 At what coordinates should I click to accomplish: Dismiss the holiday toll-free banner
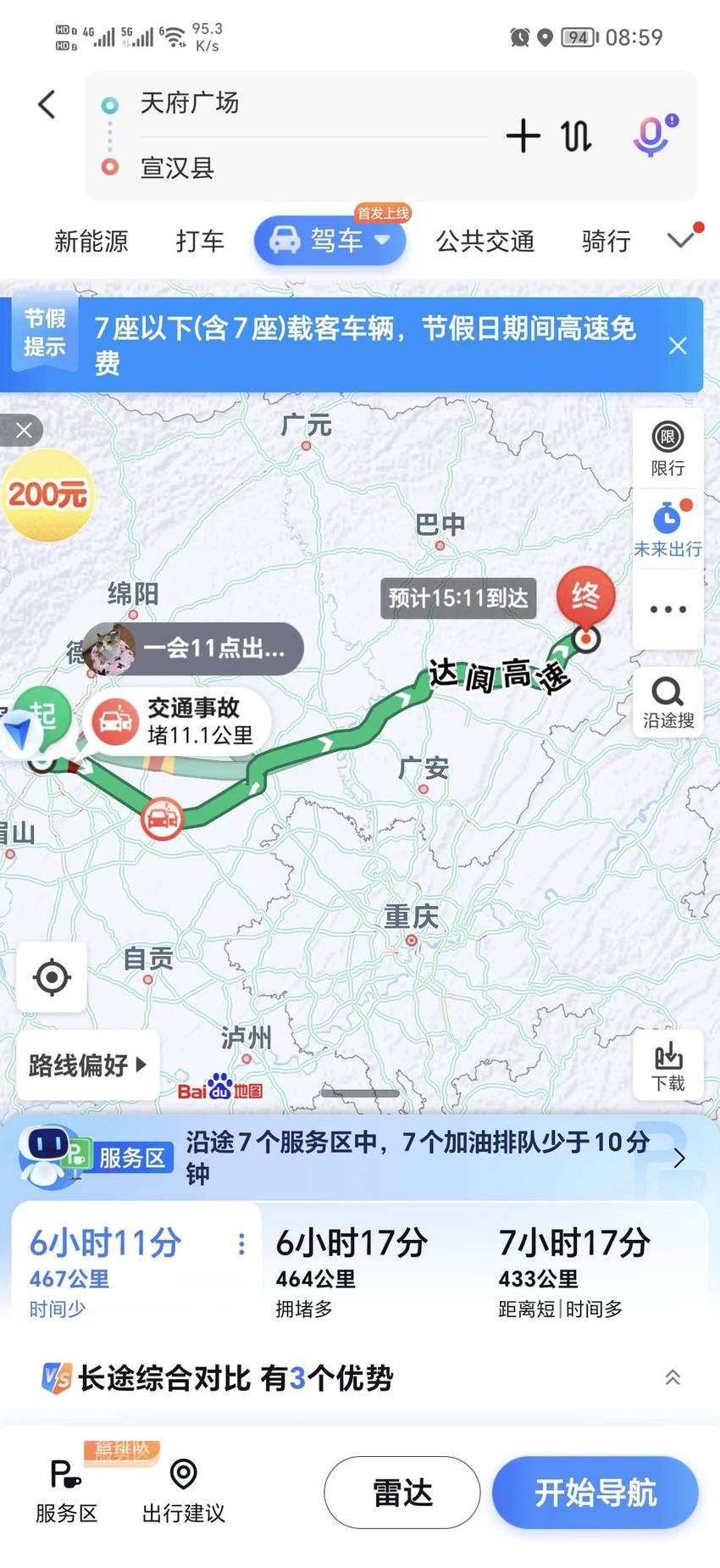678,346
